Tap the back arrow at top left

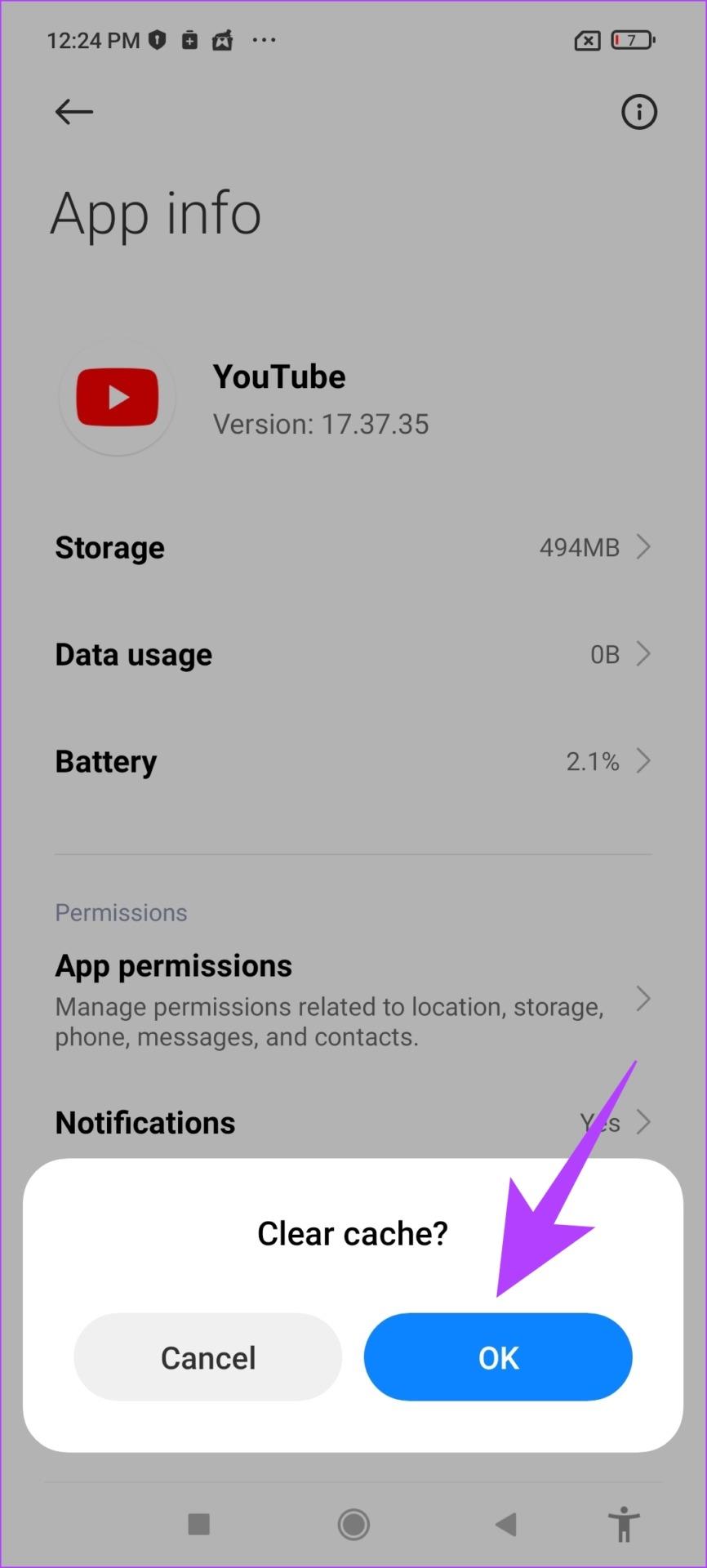point(73,112)
